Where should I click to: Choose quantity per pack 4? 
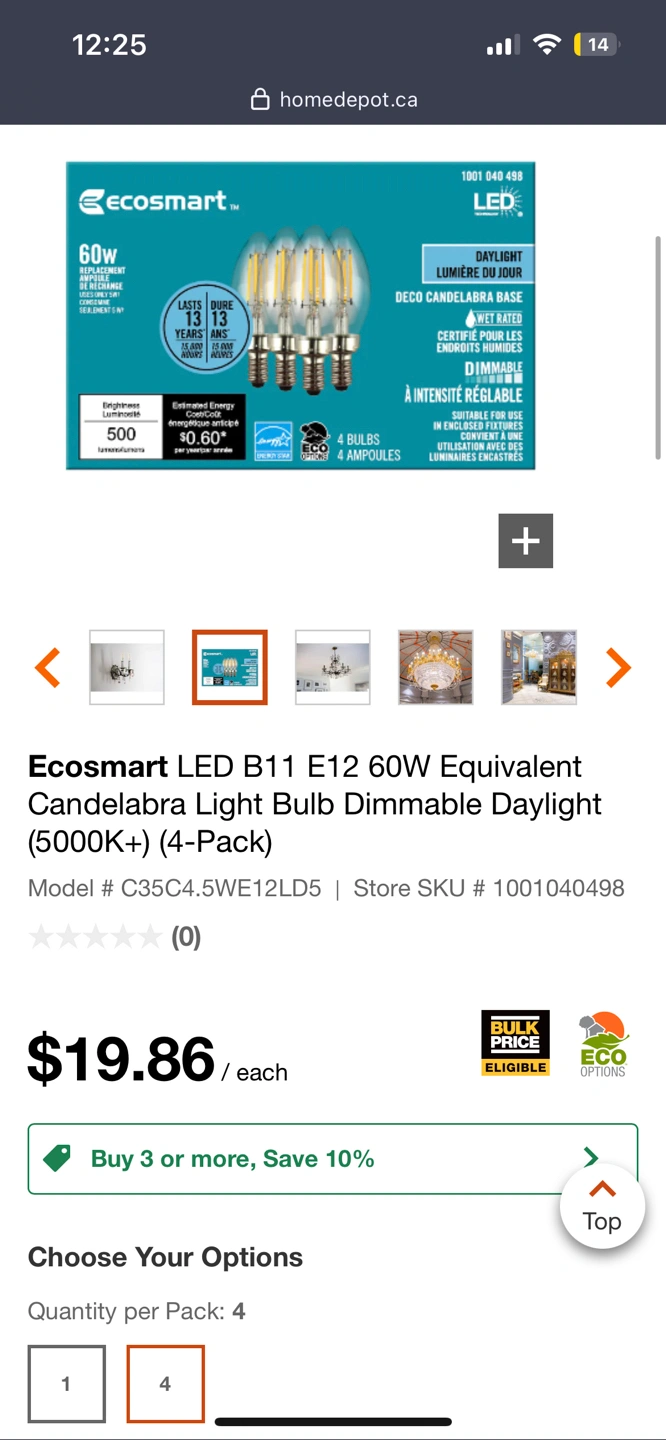[x=165, y=1384]
